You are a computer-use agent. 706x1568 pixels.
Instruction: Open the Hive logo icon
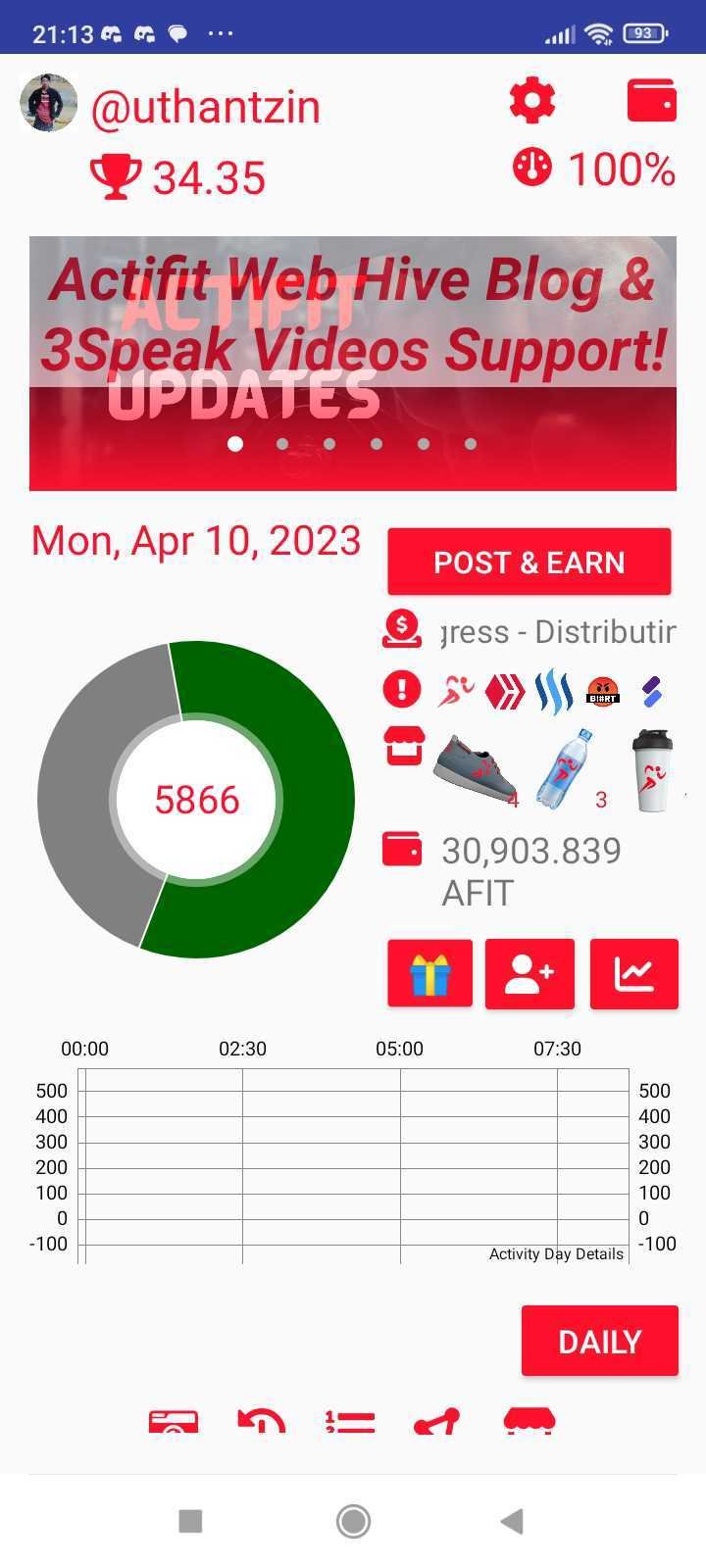(x=504, y=691)
